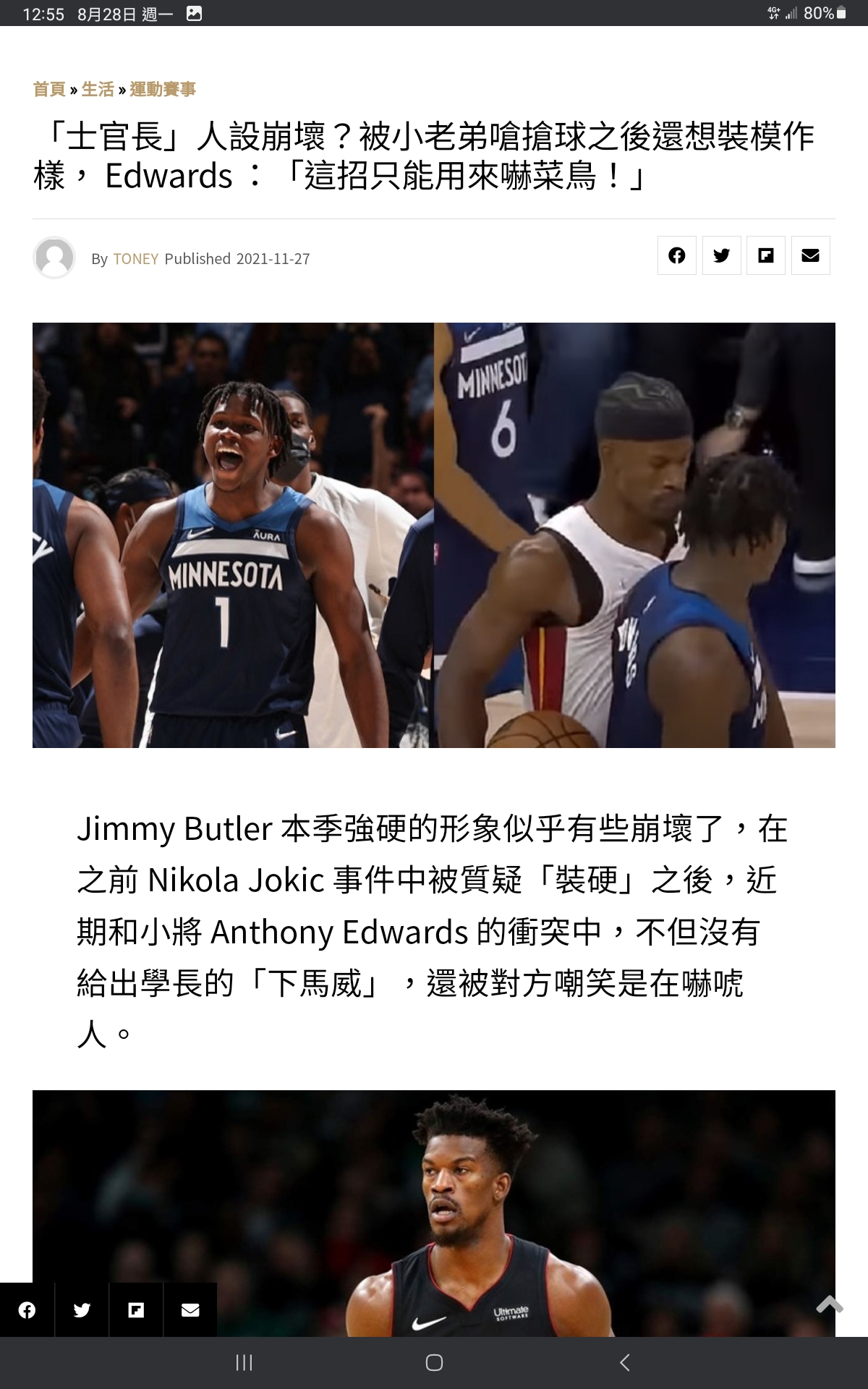Go back using the system back button
This screenshot has height=1389, width=868.
point(625,1363)
